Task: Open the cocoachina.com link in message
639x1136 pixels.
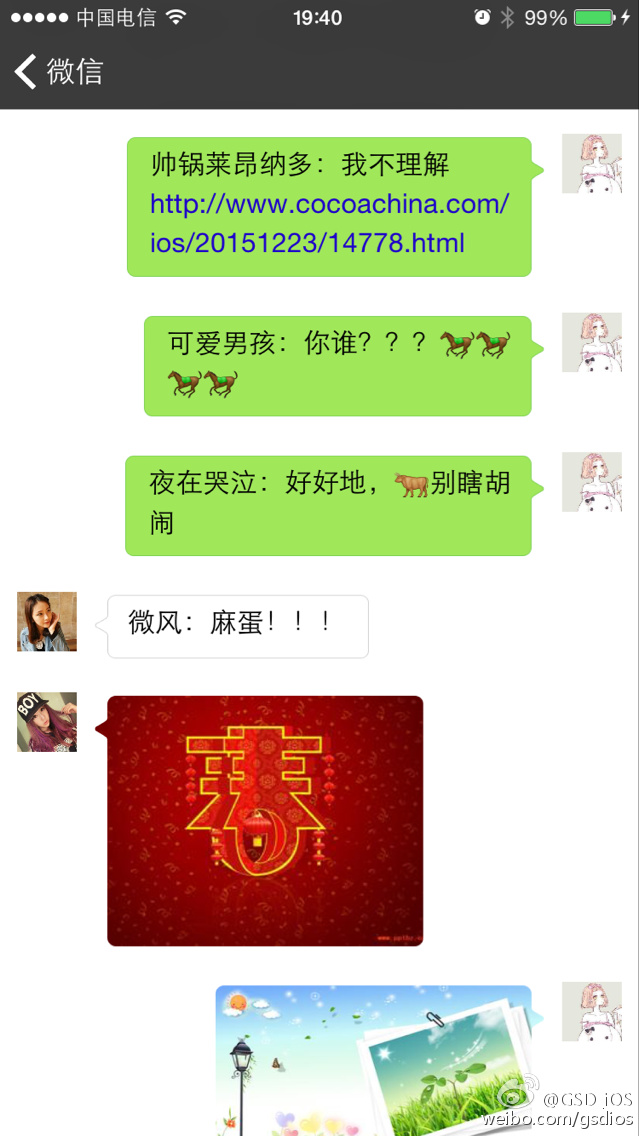Action: 330,223
